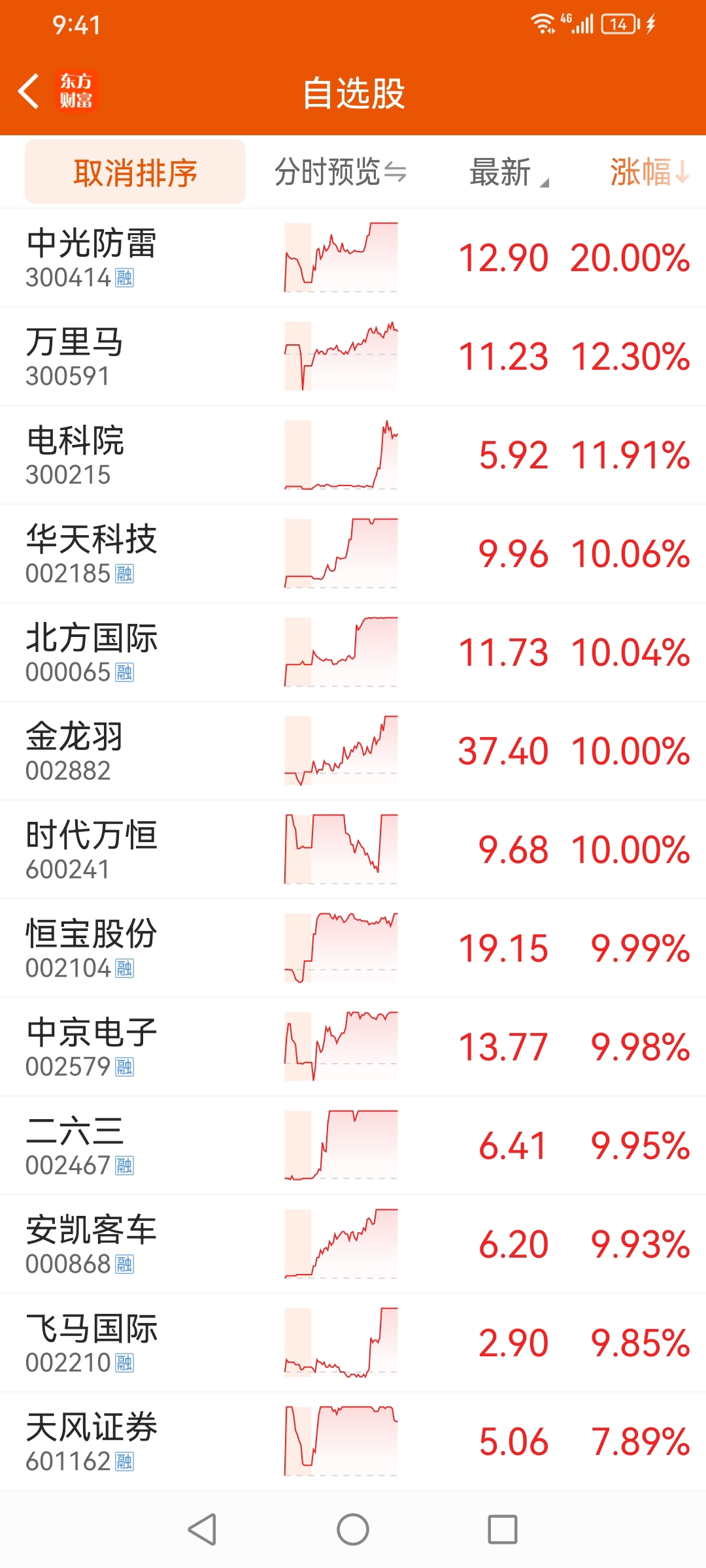Go back using the header arrow
Image resolution: width=706 pixels, height=1568 pixels.
coord(29,91)
